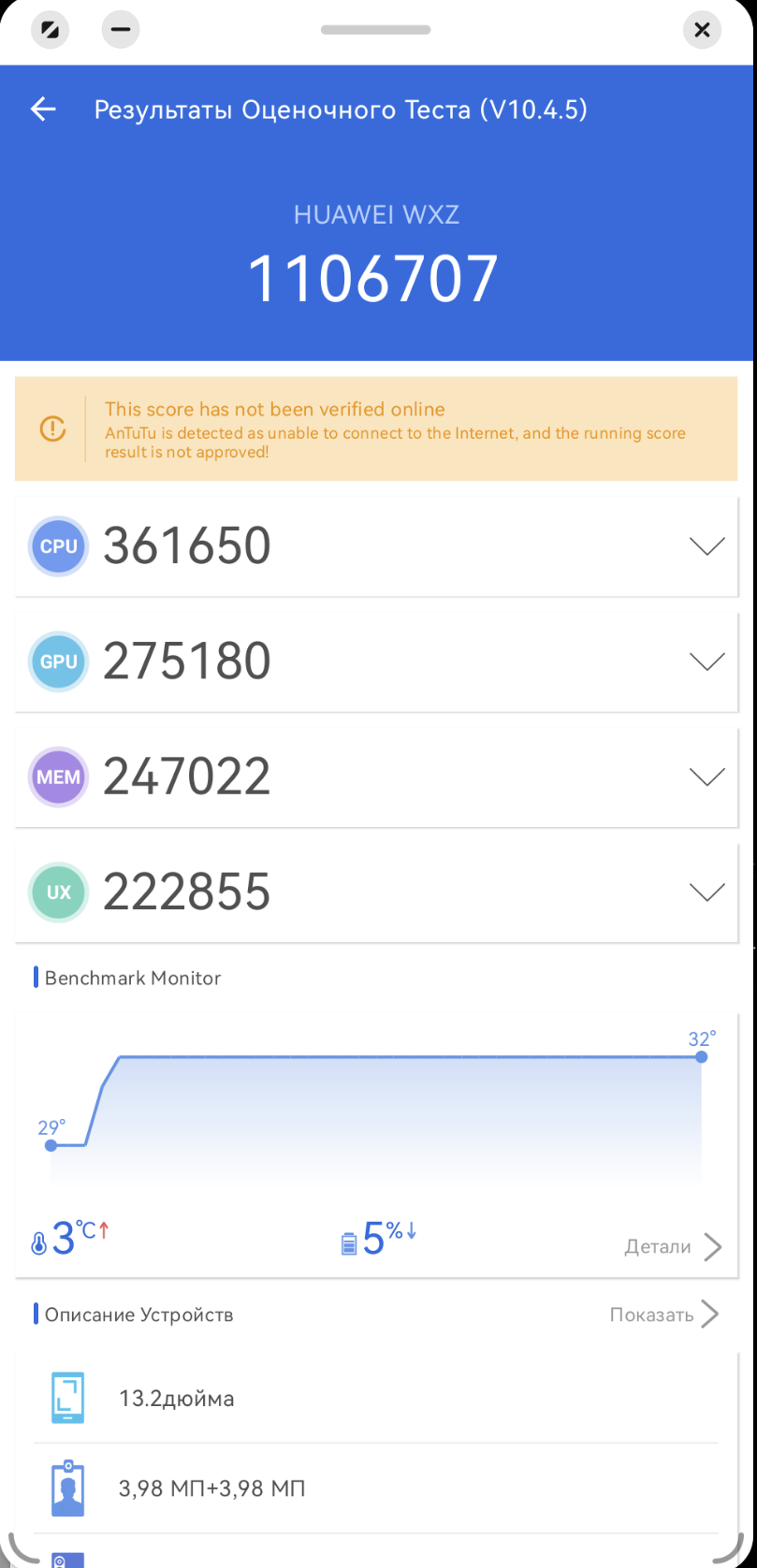The width and height of the screenshot is (757, 1568).
Task: Close the floating window
Action: click(702, 30)
